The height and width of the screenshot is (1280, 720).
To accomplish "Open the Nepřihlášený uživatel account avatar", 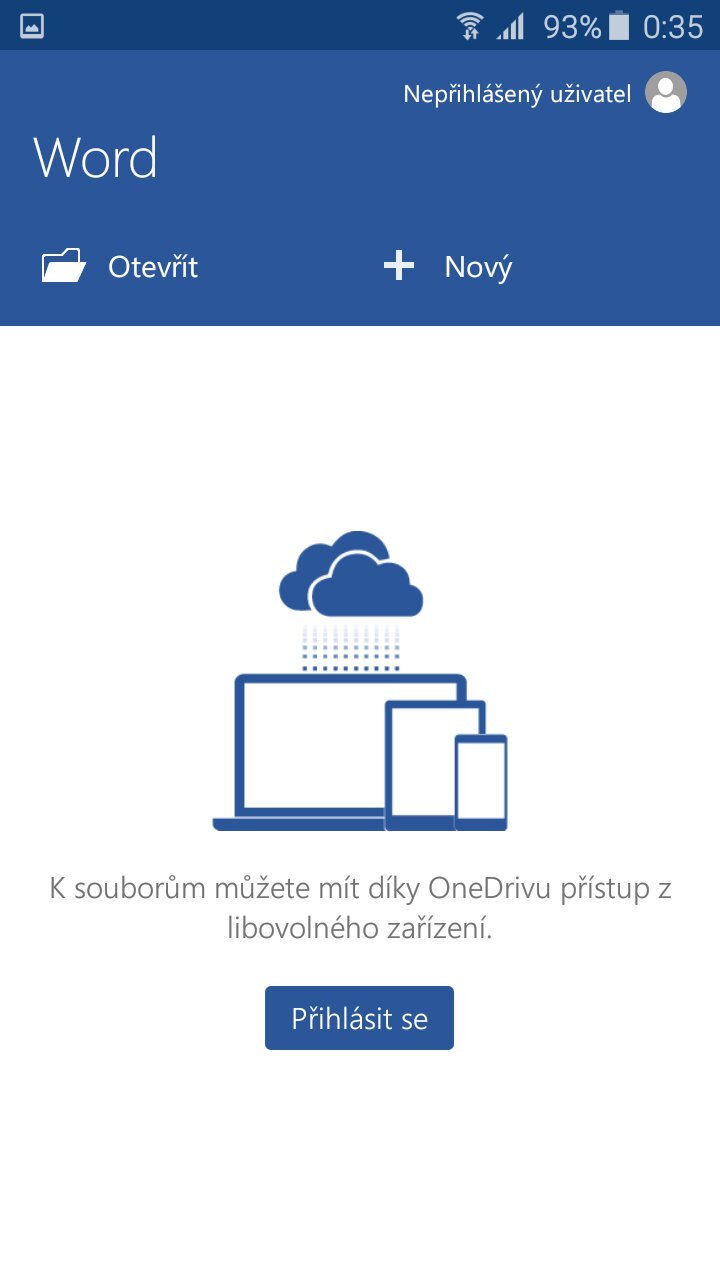I will 665,93.
